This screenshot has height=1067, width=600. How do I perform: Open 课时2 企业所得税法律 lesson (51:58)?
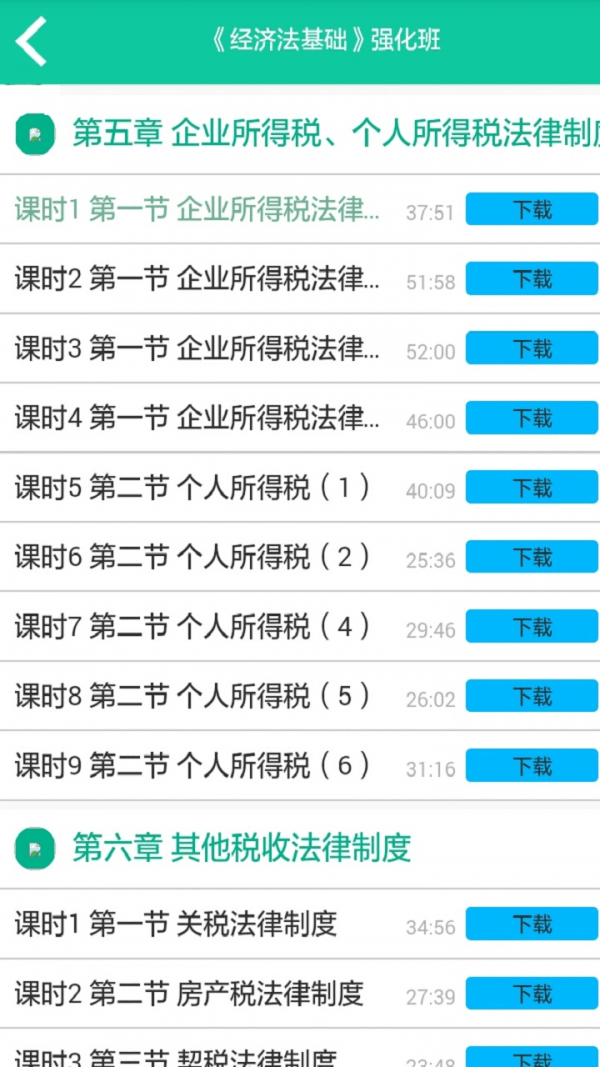point(197,279)
